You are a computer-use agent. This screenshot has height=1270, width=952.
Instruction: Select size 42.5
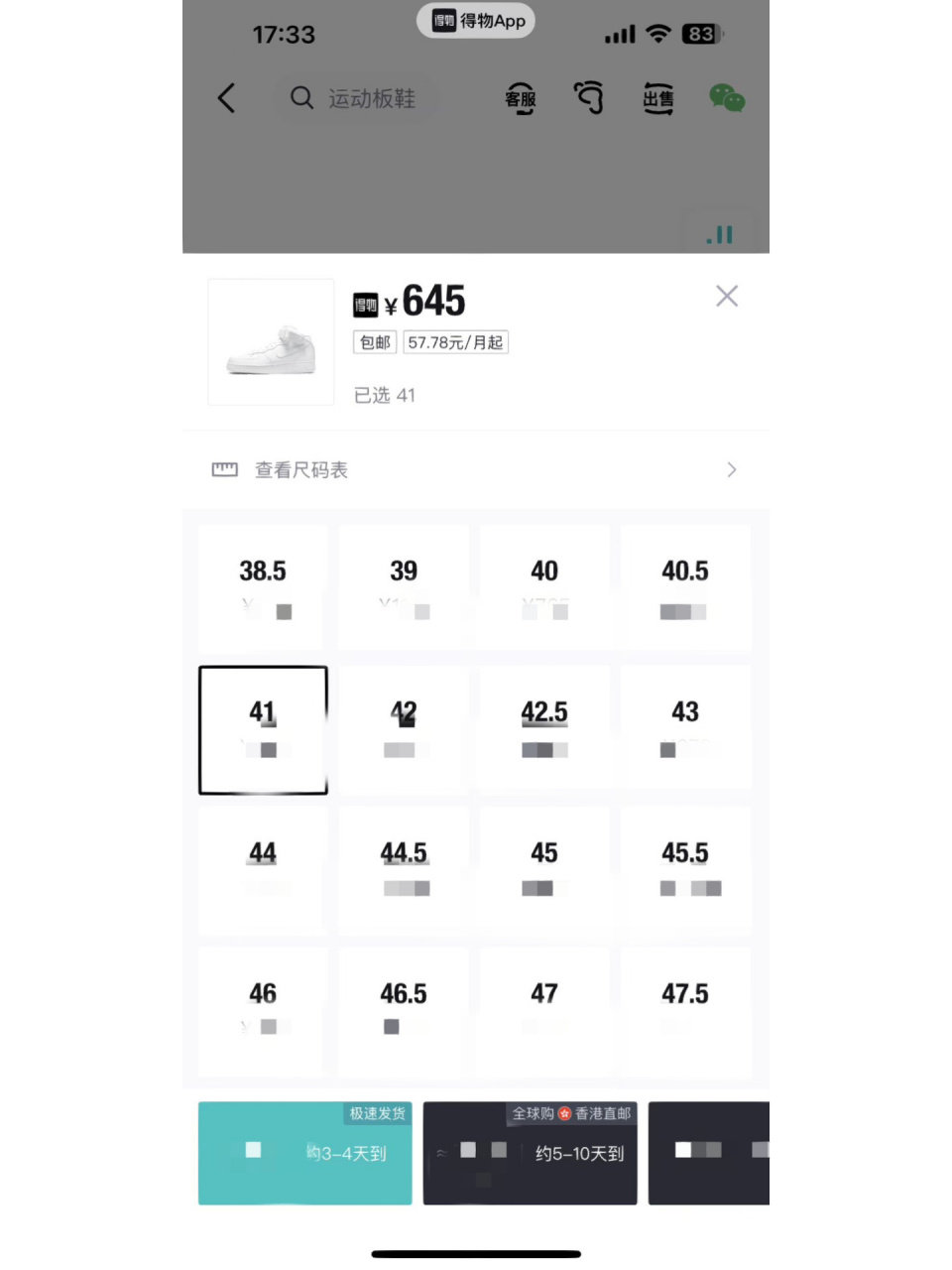coord(544,729)
